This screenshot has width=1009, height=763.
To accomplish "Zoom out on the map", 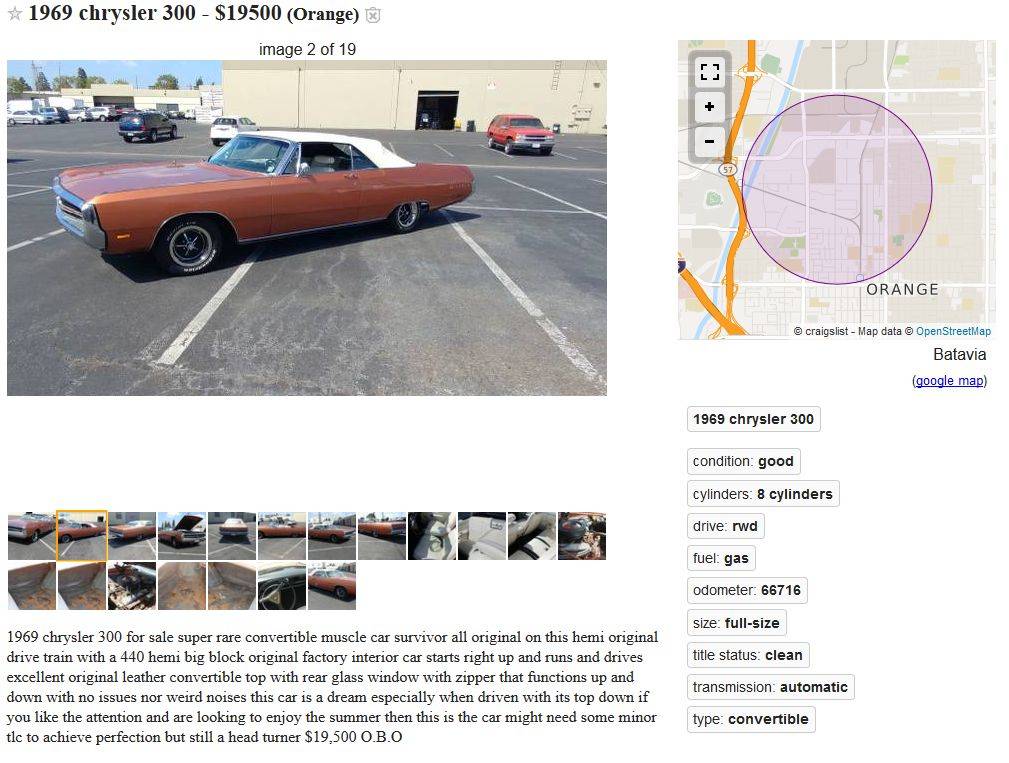I will tap(709, 141).
